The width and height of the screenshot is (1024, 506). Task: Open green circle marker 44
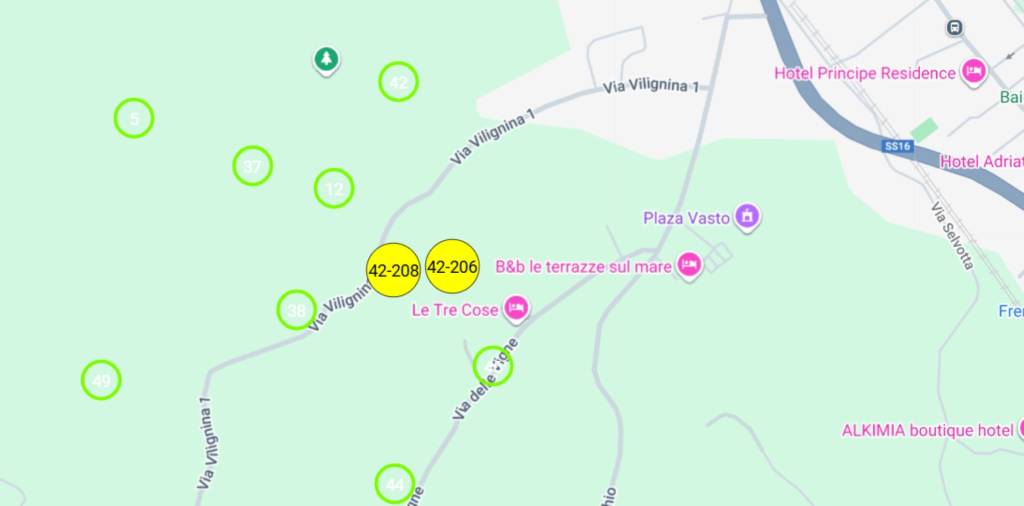[395, 484]
